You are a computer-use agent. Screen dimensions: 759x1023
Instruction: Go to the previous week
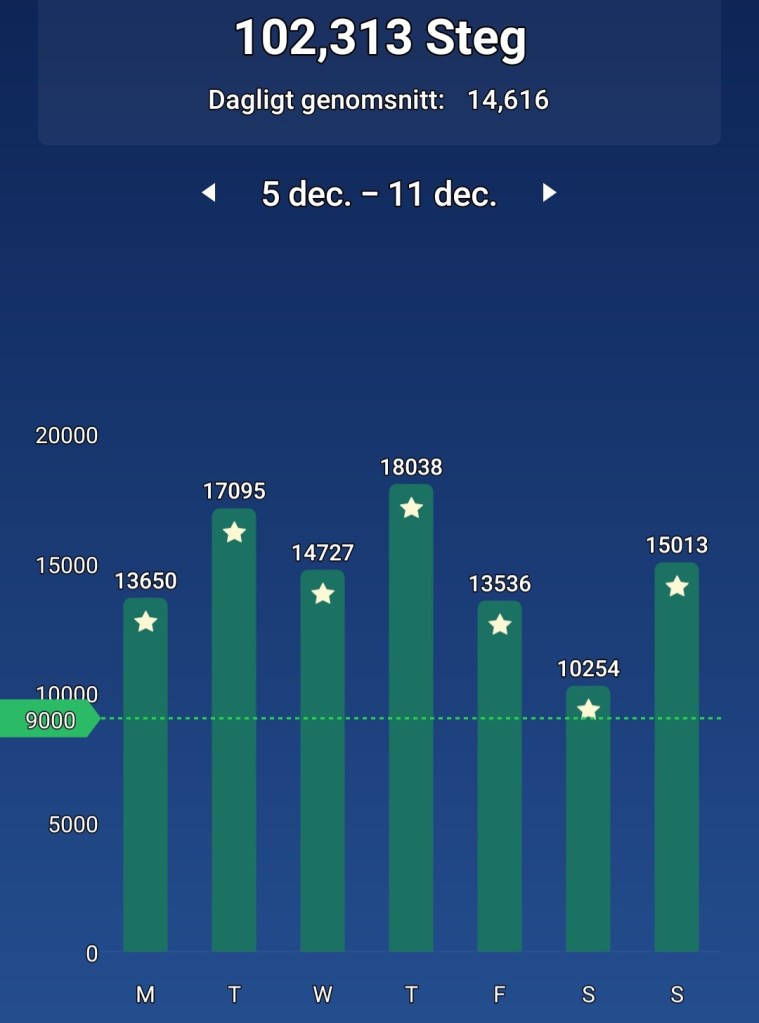click(x=209, y=193)
